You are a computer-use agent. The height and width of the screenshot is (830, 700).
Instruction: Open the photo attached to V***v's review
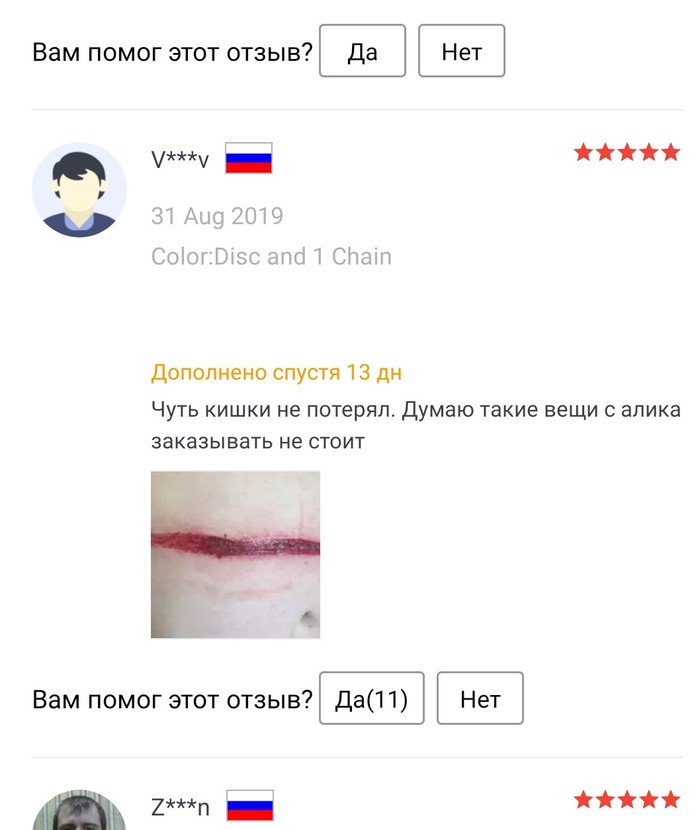(235, 554)
